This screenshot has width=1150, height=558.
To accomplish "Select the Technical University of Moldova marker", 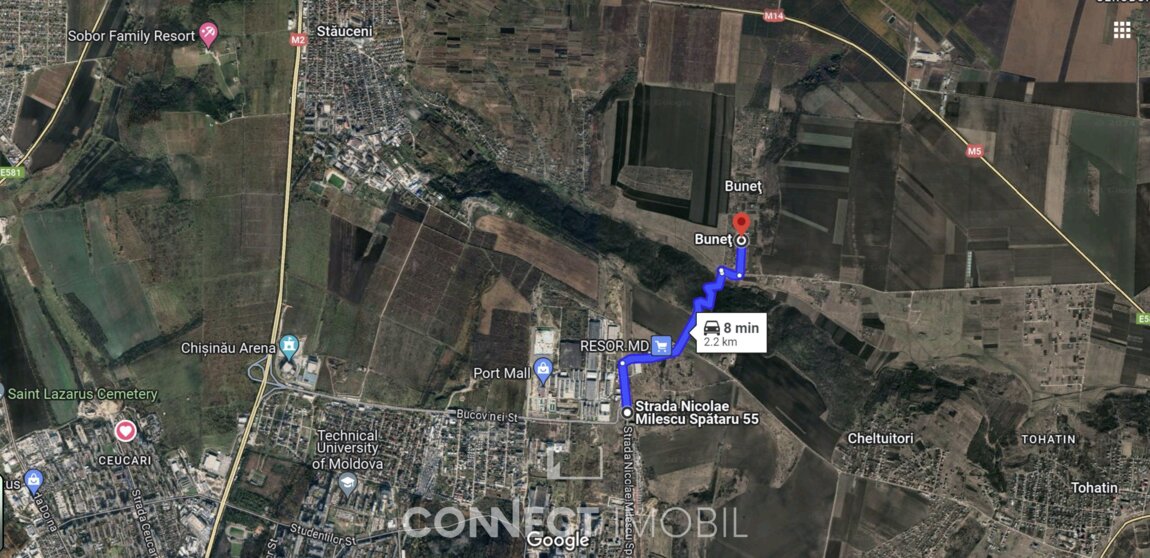I will pyautogui.click(x=348, y=484).
